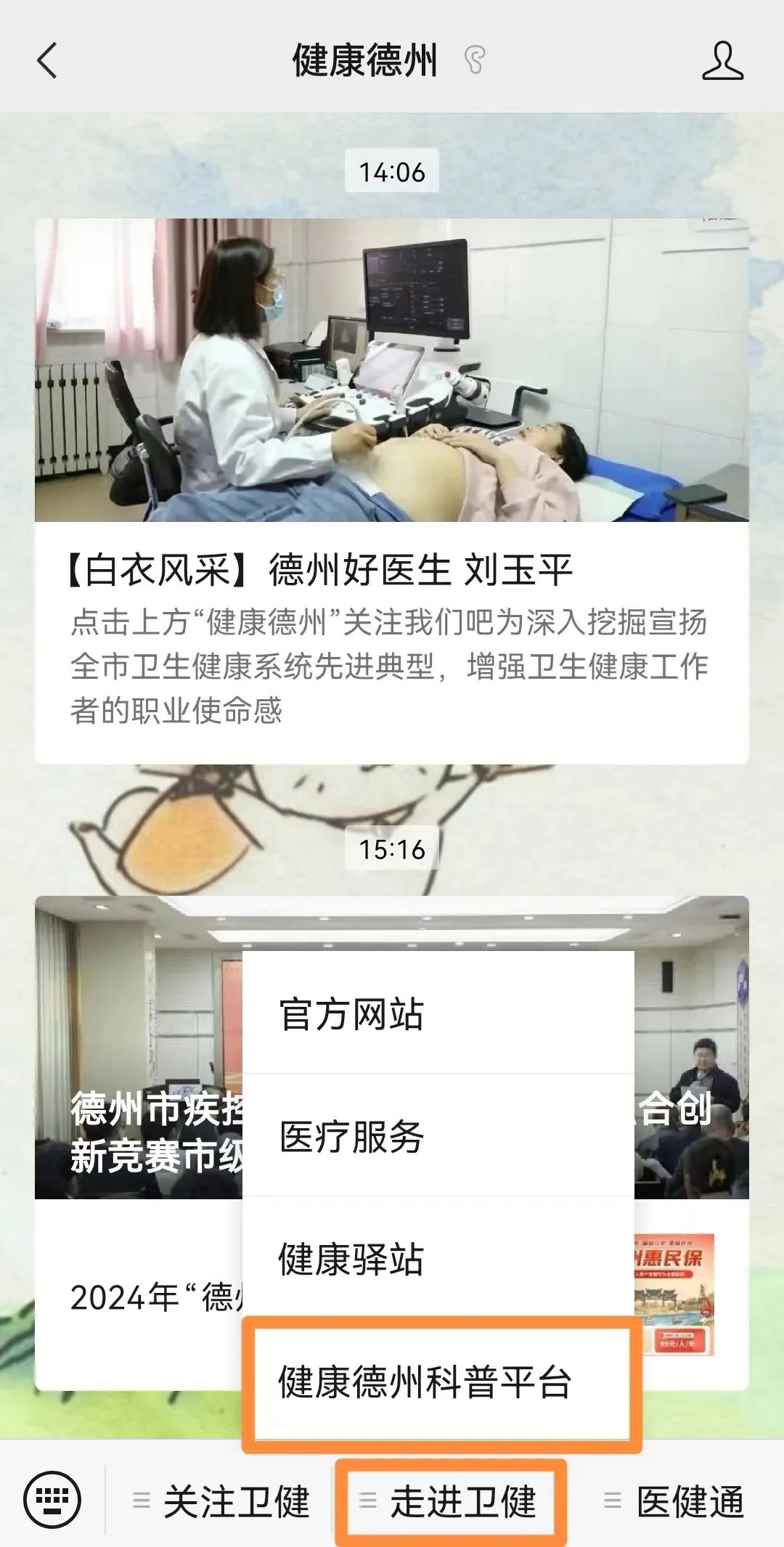Open article 德州好医生 刘玉平
The height and width of the screenshot is (1547, 784).
(x=391, y=491)
